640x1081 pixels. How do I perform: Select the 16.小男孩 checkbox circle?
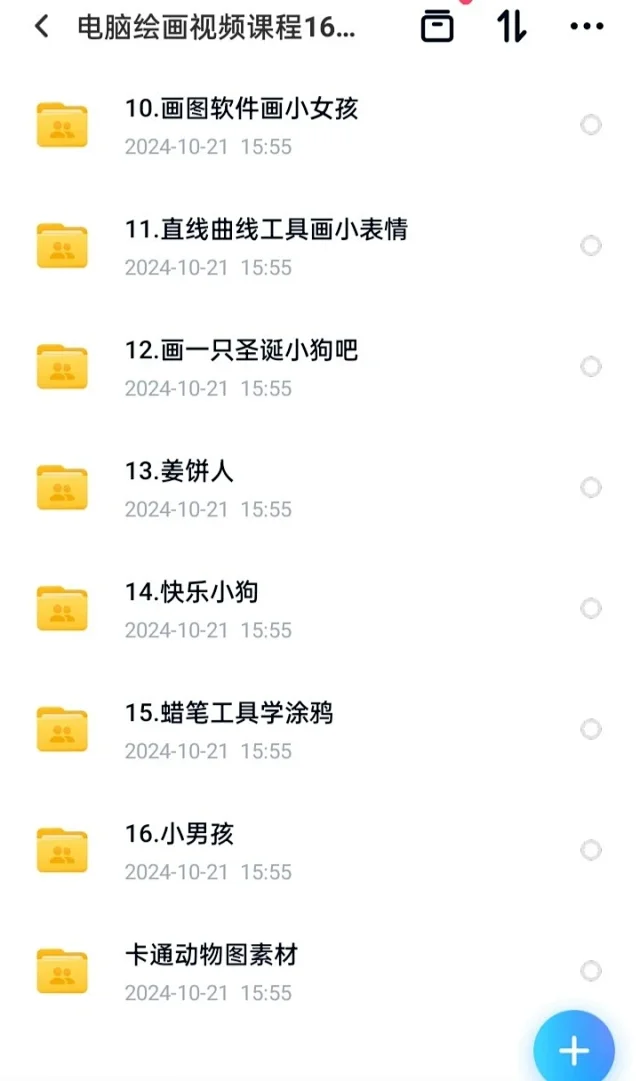pos(591,850)
